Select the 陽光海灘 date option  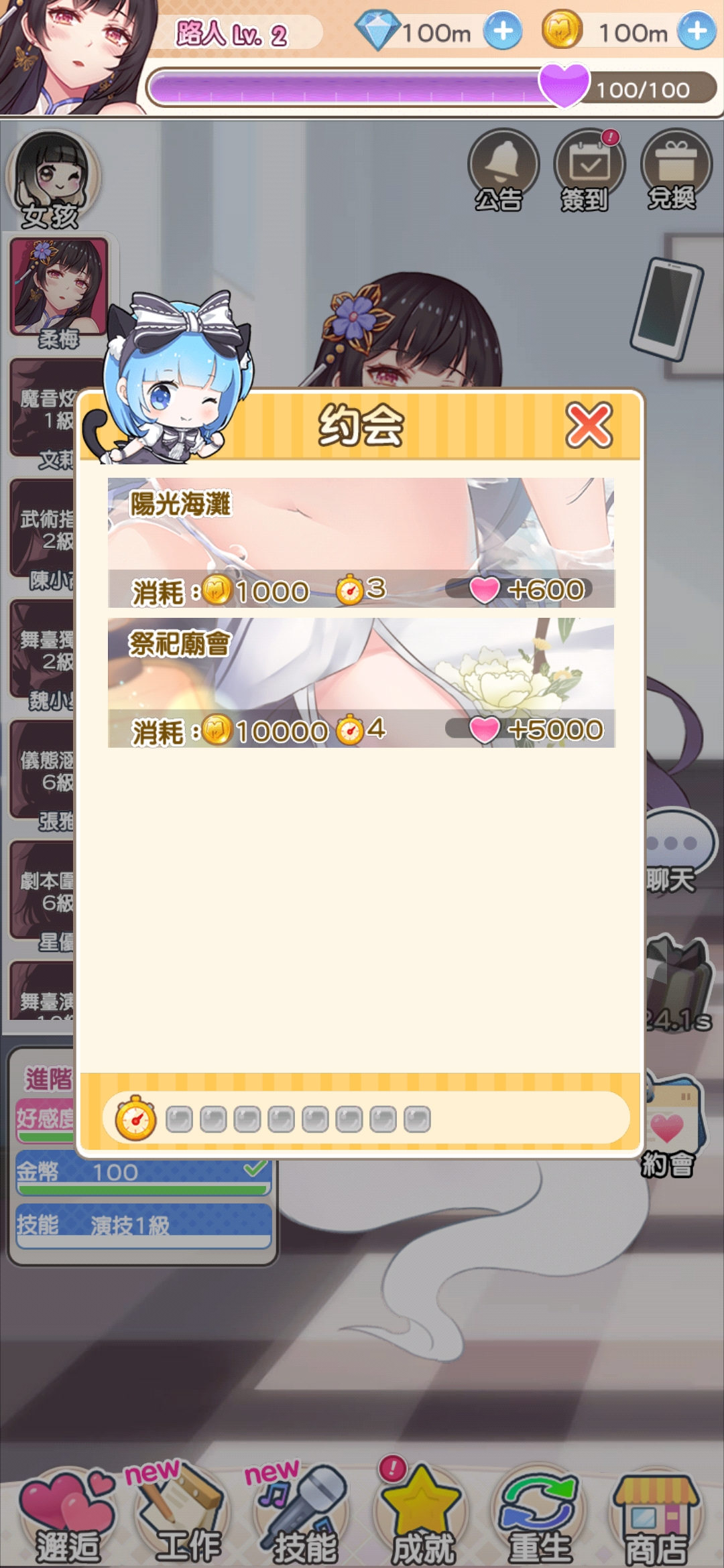click(x=361, y=542)
